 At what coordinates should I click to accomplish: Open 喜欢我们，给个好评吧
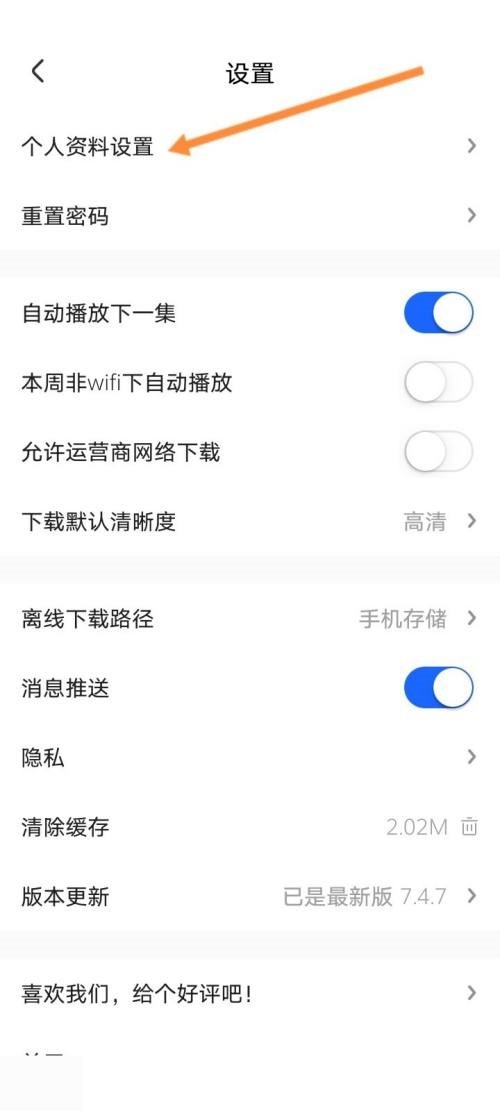[x=250, y=993]
